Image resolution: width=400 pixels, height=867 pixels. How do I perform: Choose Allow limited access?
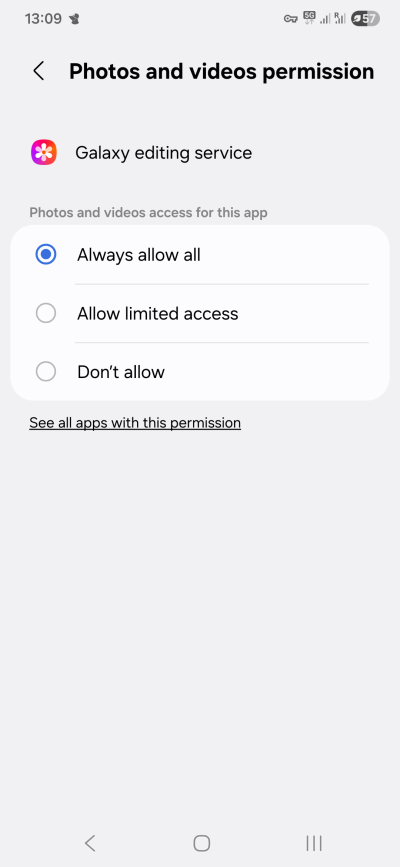(x=200, y=314)
